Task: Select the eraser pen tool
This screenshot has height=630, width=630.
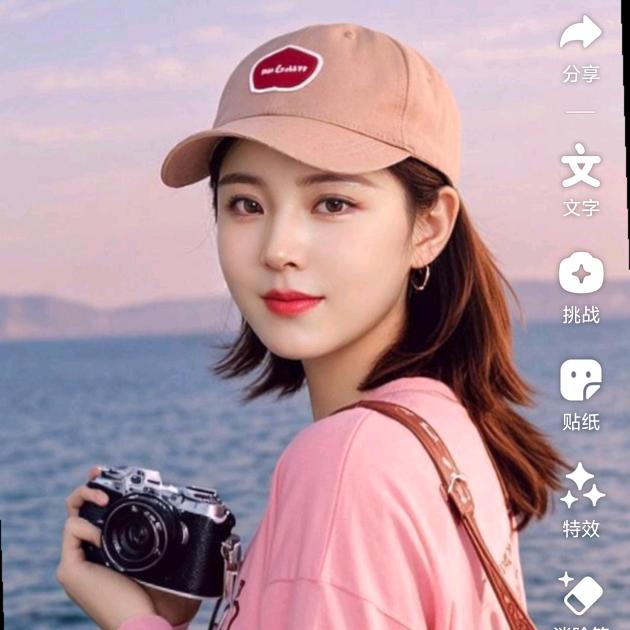Action: (x=582, y=595)
